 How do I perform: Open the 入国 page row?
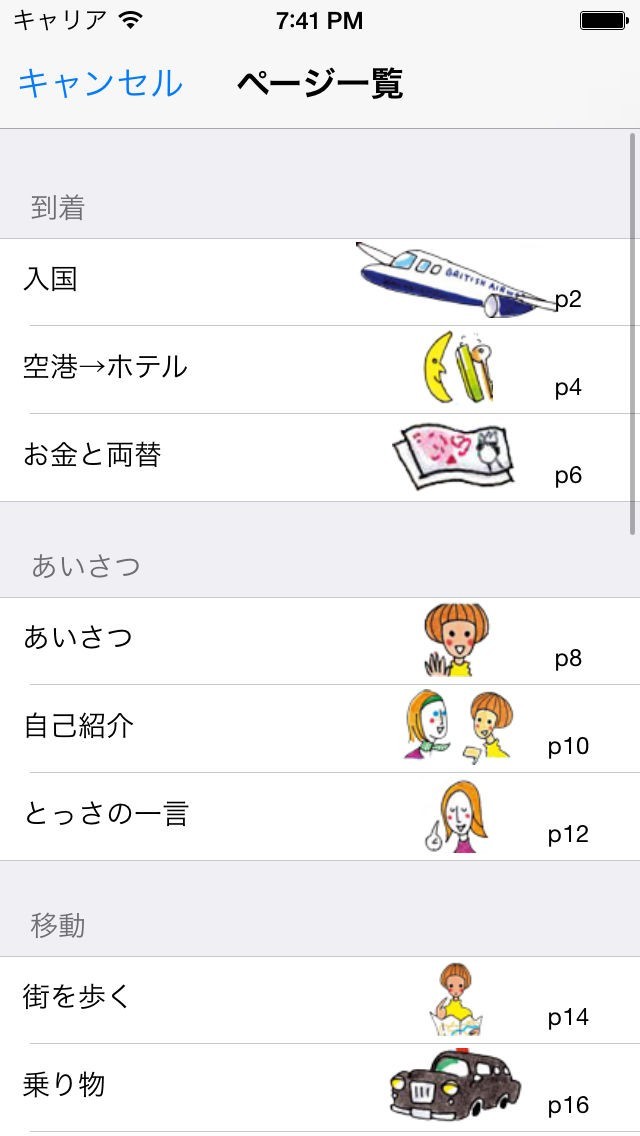pyautogui.click(x=320, y=282)
